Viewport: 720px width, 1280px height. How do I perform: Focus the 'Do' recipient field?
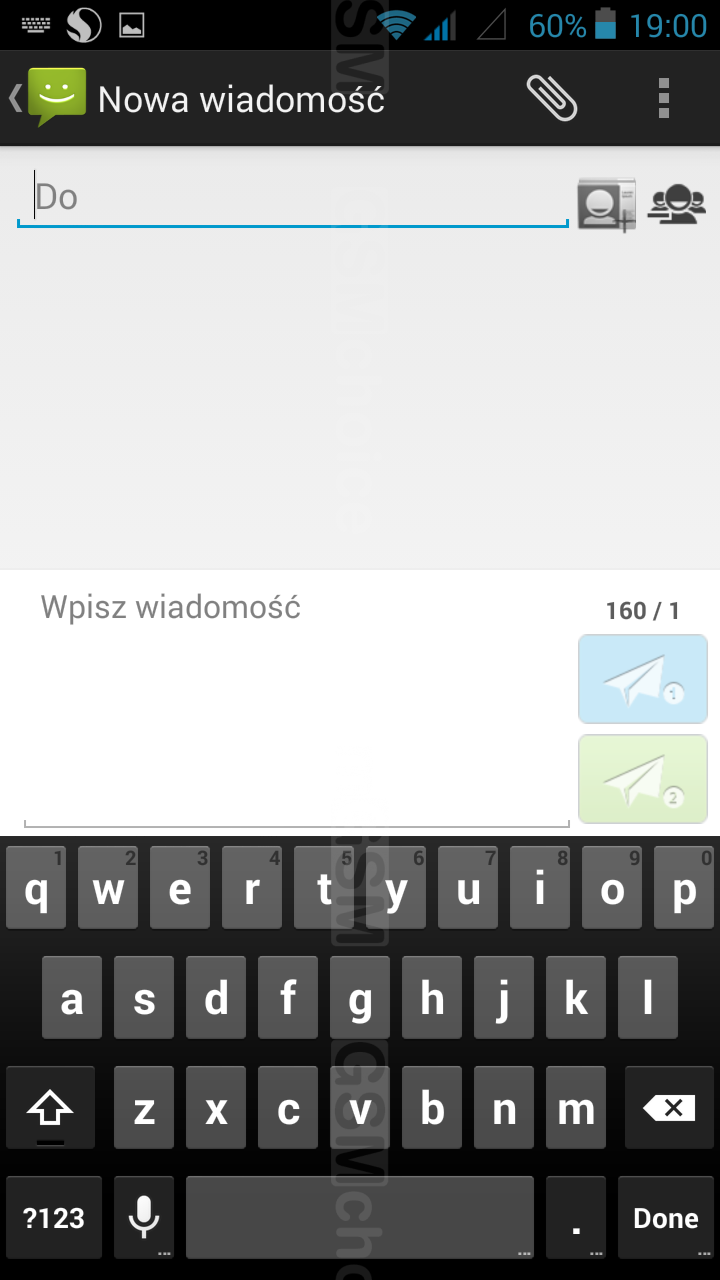290,197
